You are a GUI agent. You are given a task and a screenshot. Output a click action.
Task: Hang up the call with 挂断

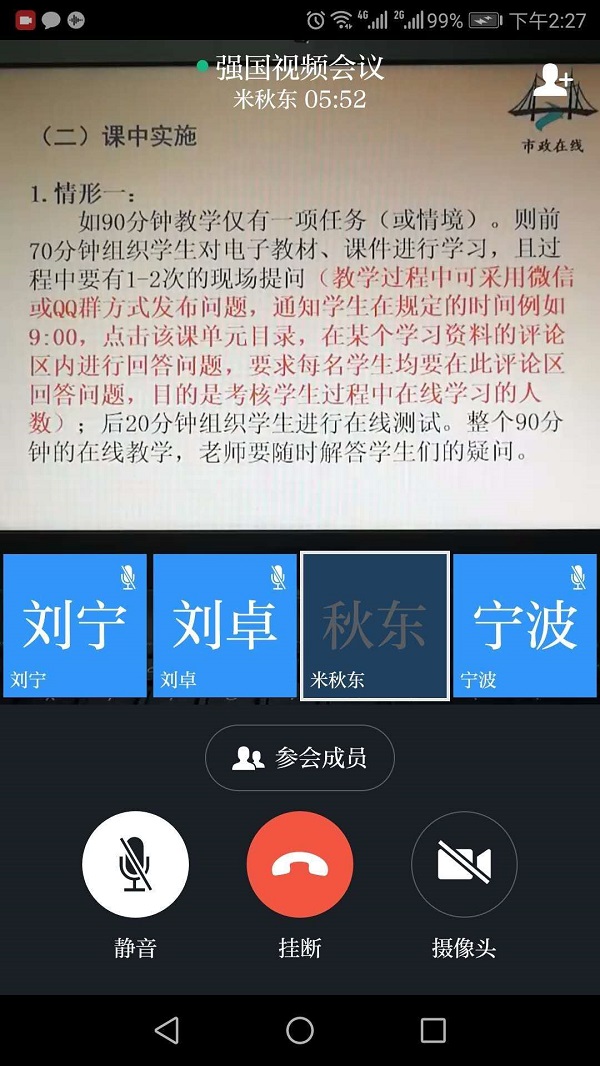300,864
